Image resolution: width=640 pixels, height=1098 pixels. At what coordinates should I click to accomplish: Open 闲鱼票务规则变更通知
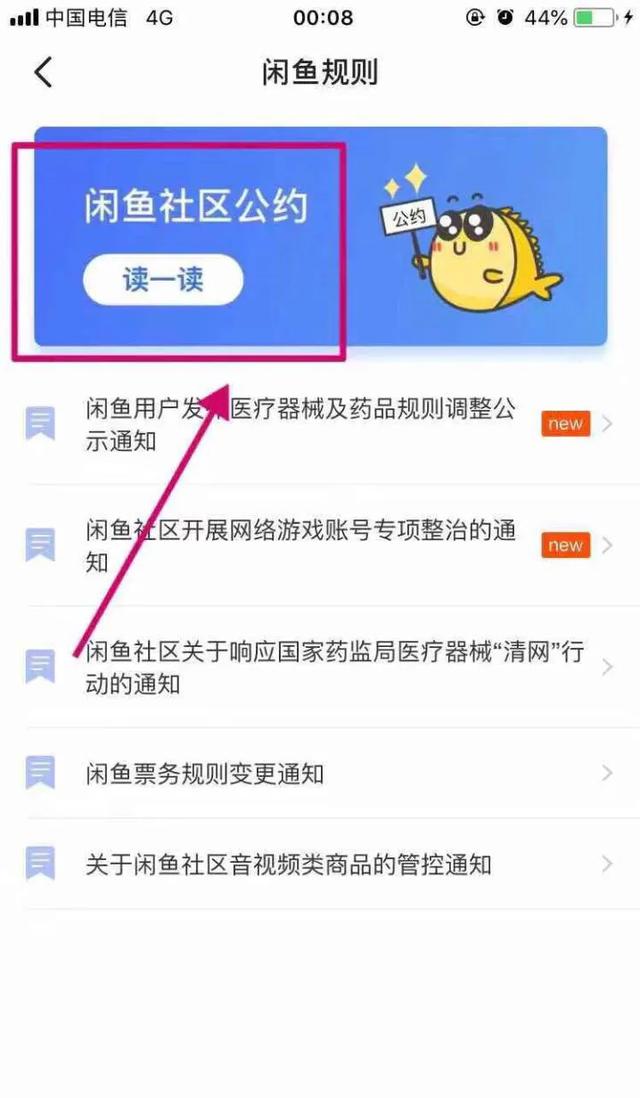pyautogui.click(x=320, y=773)
